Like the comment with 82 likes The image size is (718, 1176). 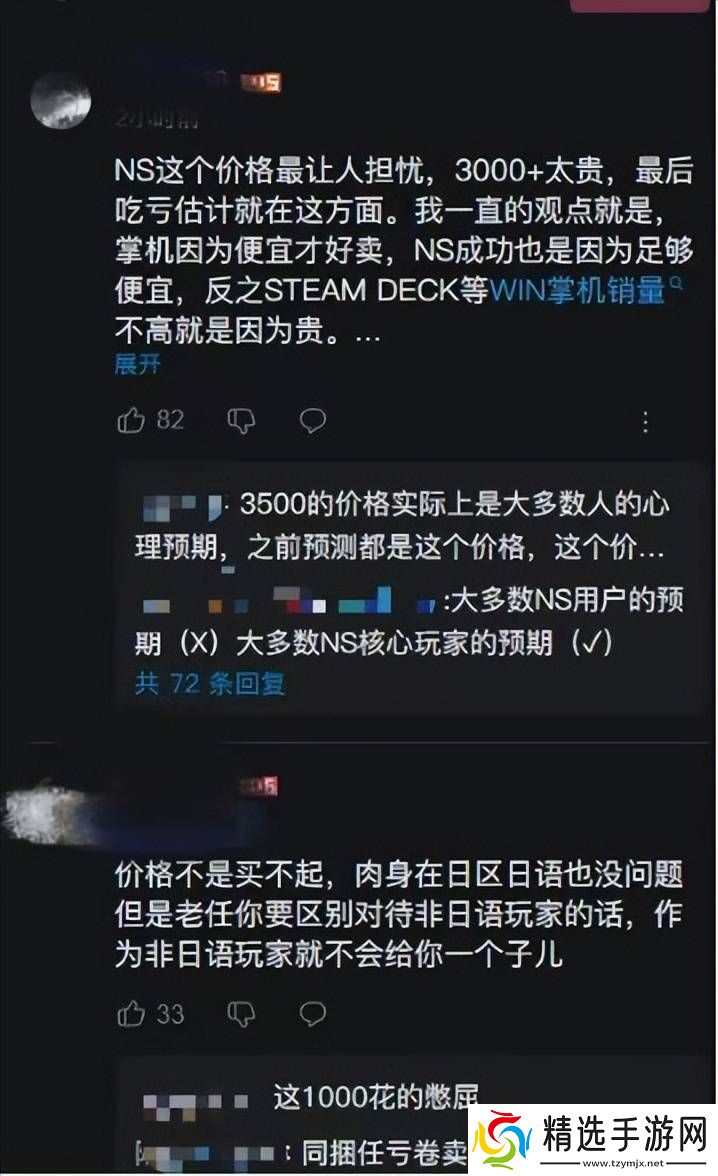[x=132, y=420]
